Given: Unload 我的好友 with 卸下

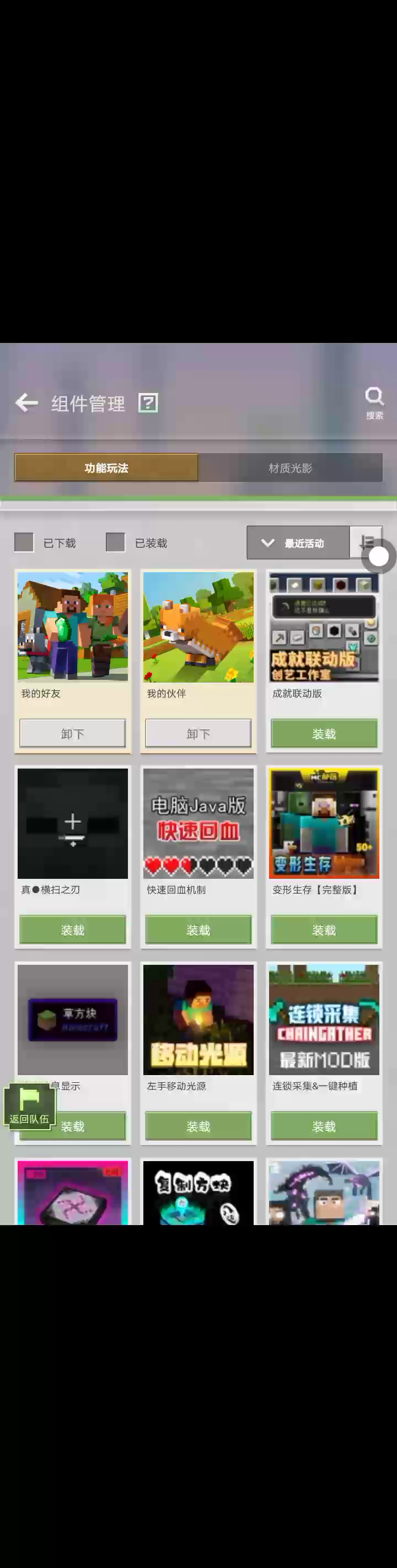Looking at the screenshot, I should [72, 733].
